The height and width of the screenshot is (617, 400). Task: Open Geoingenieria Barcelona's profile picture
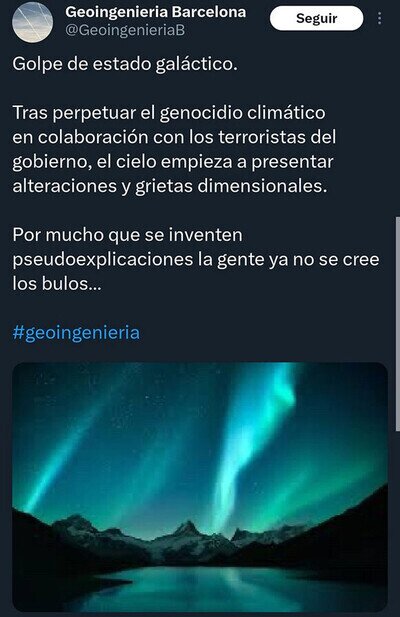(x=33, y=22)
